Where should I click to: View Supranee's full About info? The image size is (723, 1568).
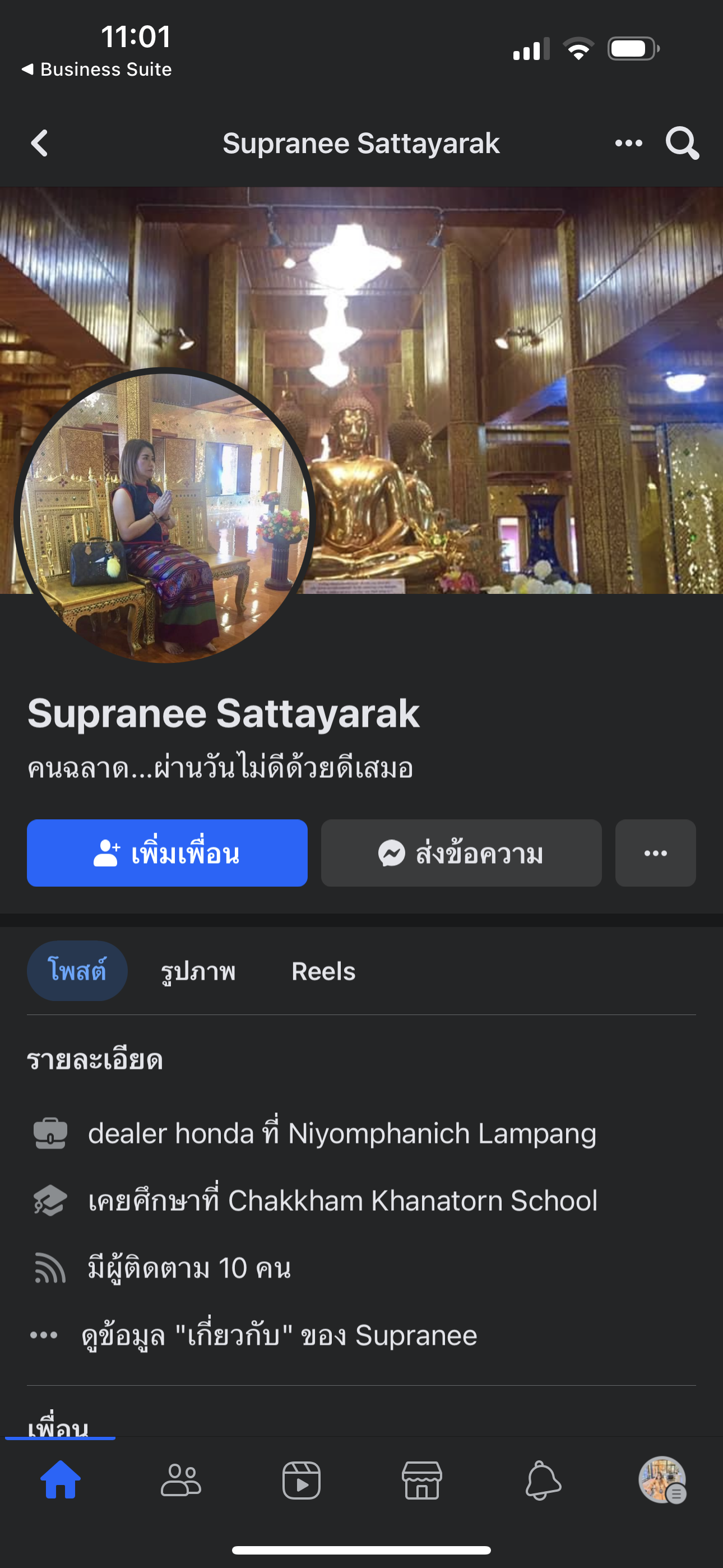point(279,1335)
